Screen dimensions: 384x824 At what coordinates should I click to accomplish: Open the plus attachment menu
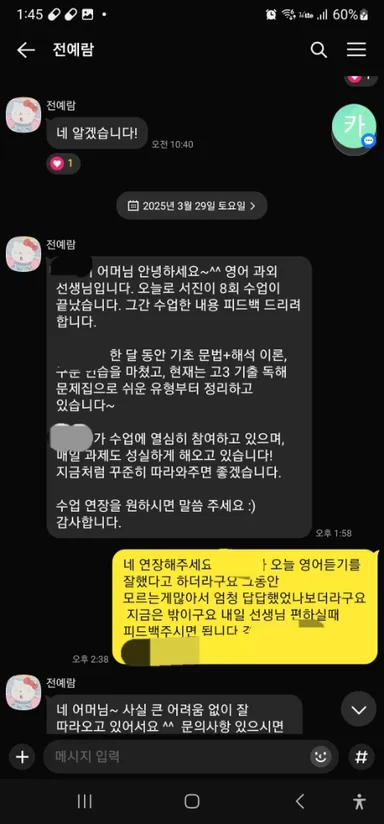coord(22,757)
